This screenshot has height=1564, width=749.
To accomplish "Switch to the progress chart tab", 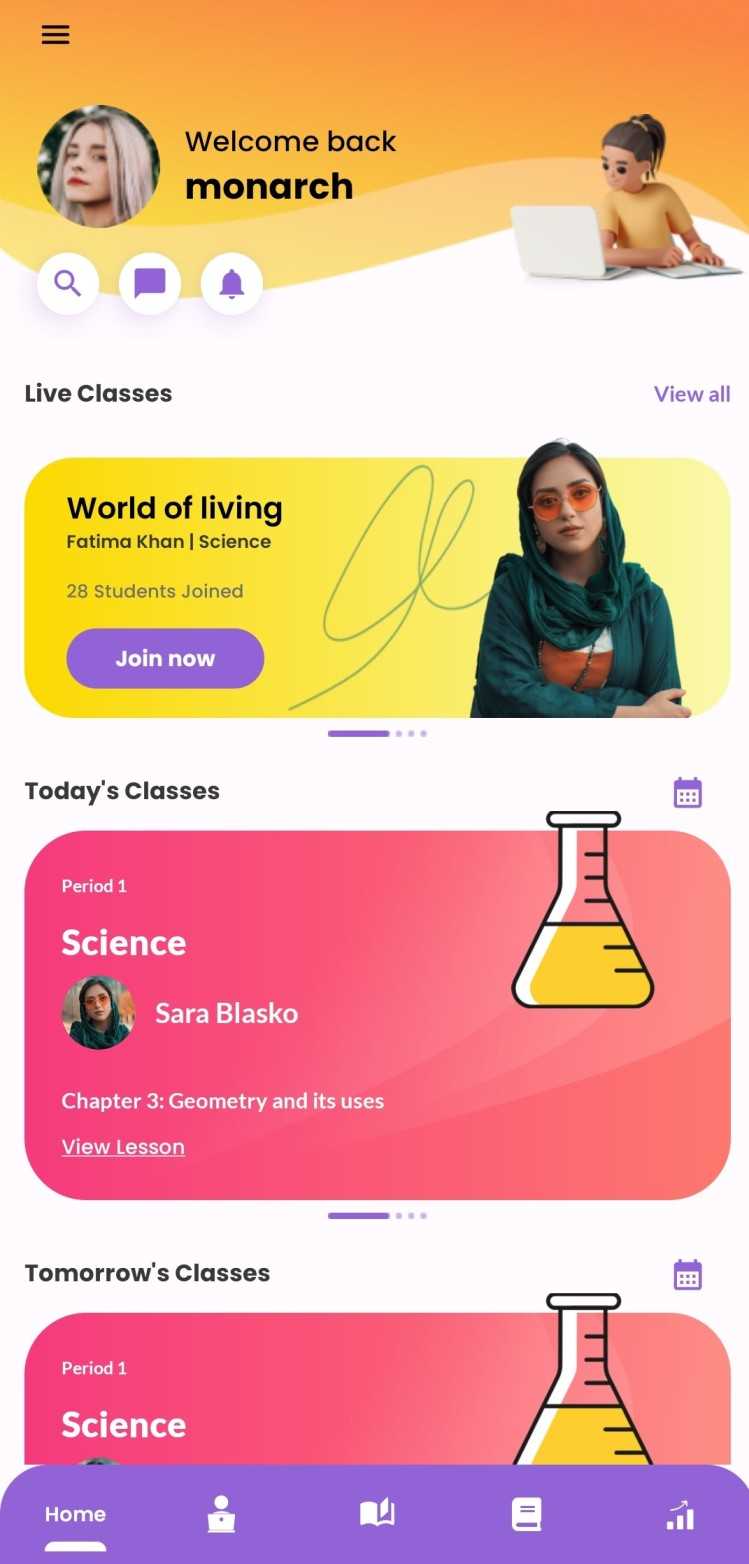I will coord(680,1514).
